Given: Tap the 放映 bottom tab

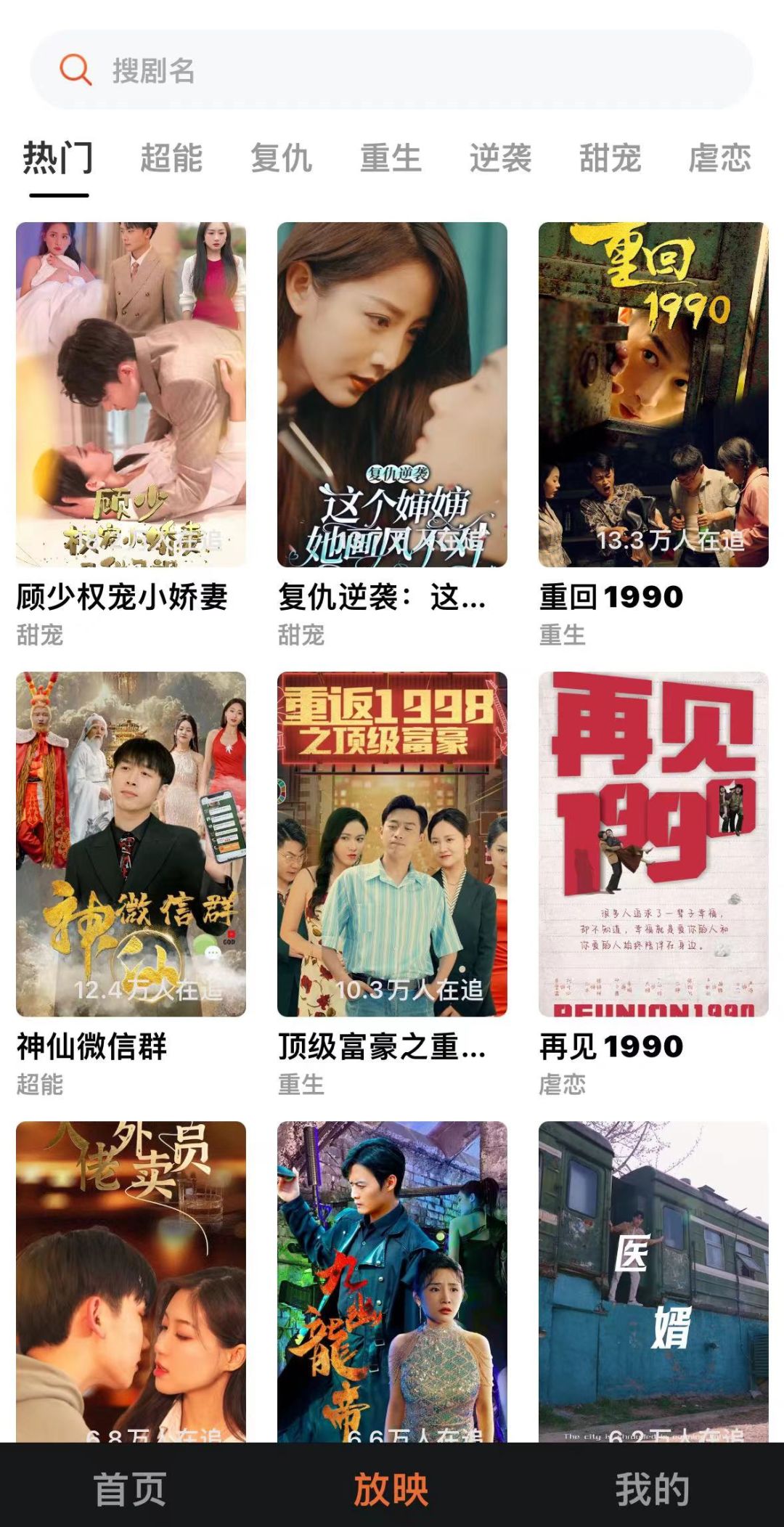Looking at the screenshot, I should 391,1489.
